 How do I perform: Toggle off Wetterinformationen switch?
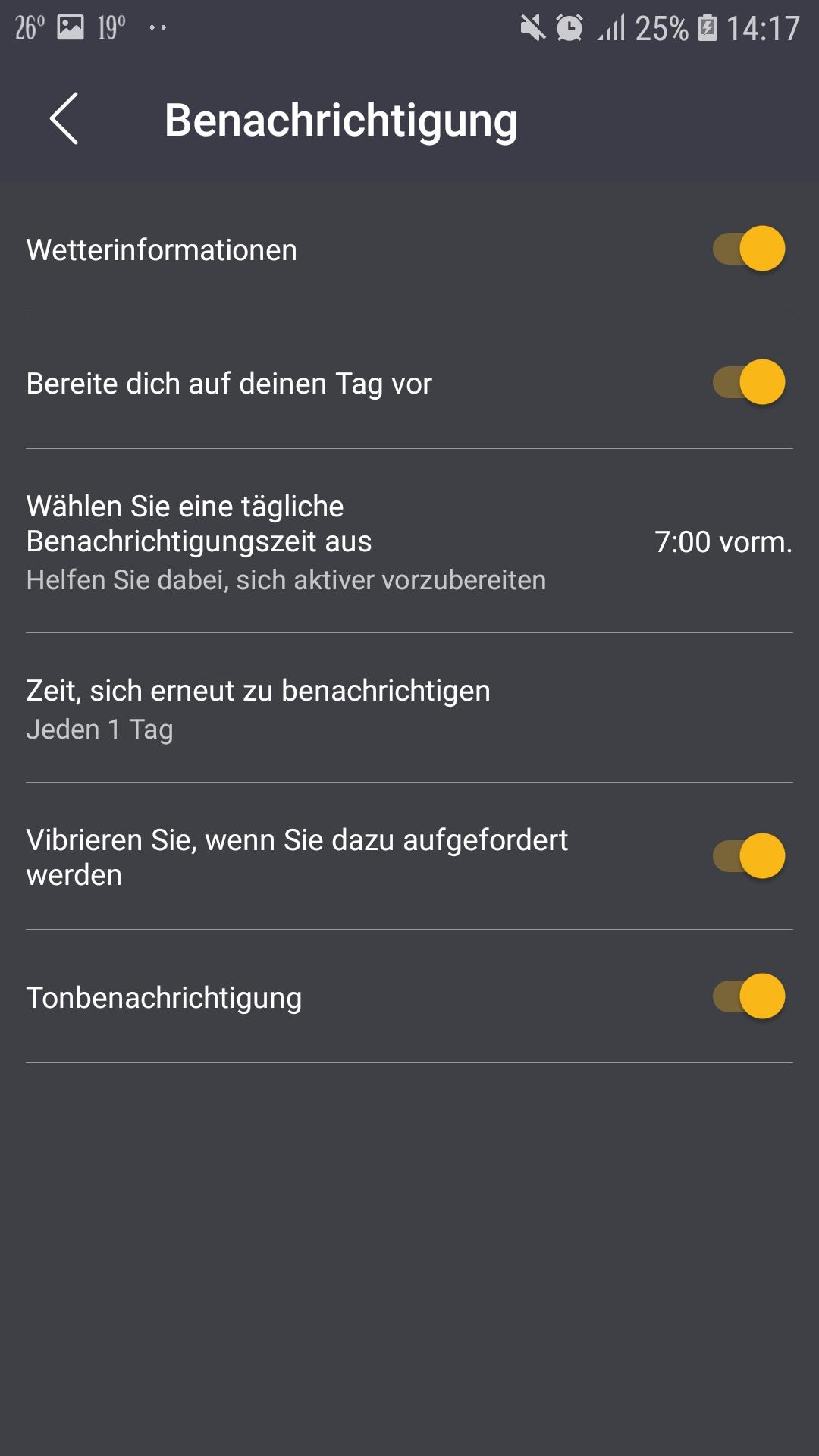tap(748, 249)
